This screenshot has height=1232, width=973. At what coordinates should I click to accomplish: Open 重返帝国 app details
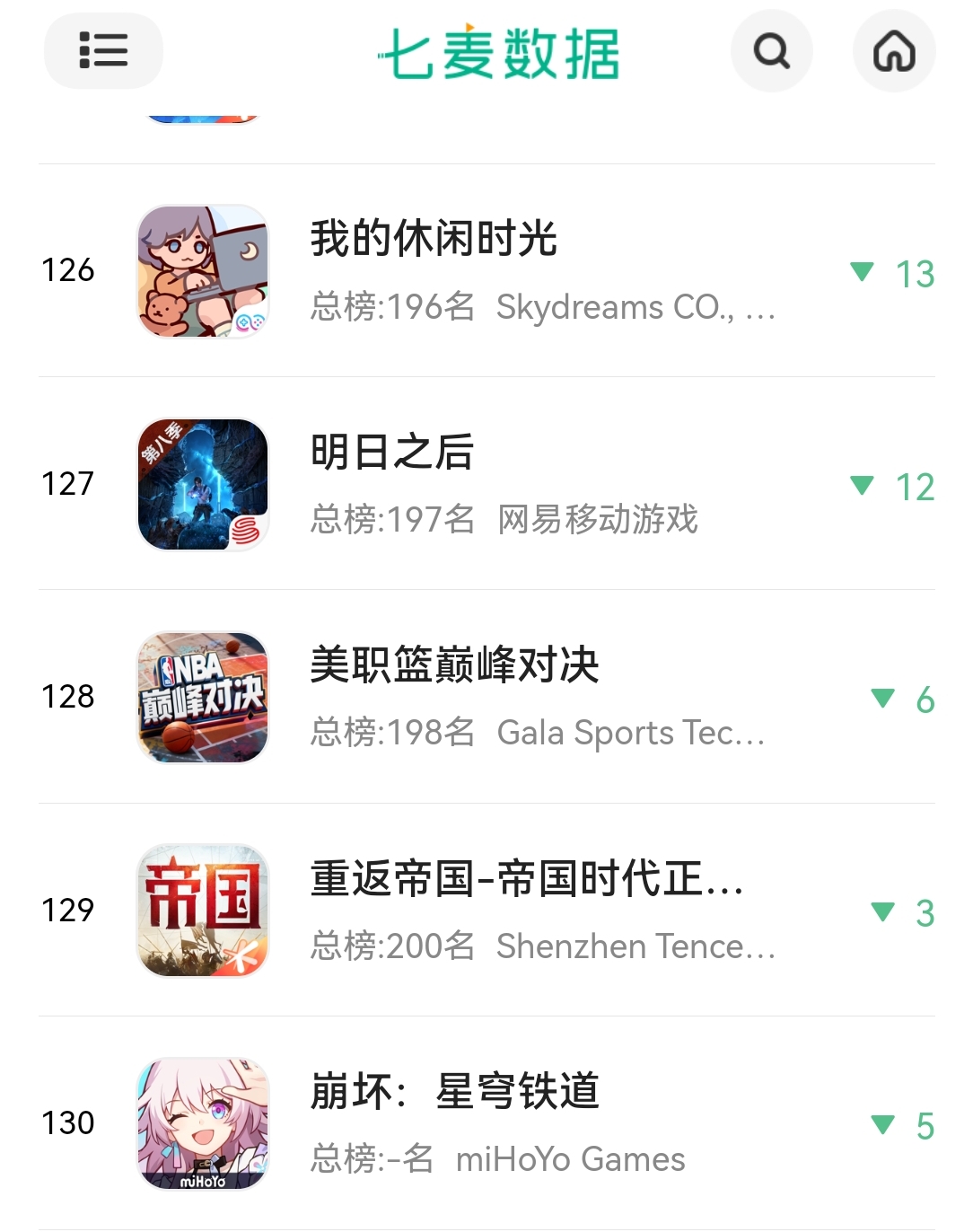[526, 879]
